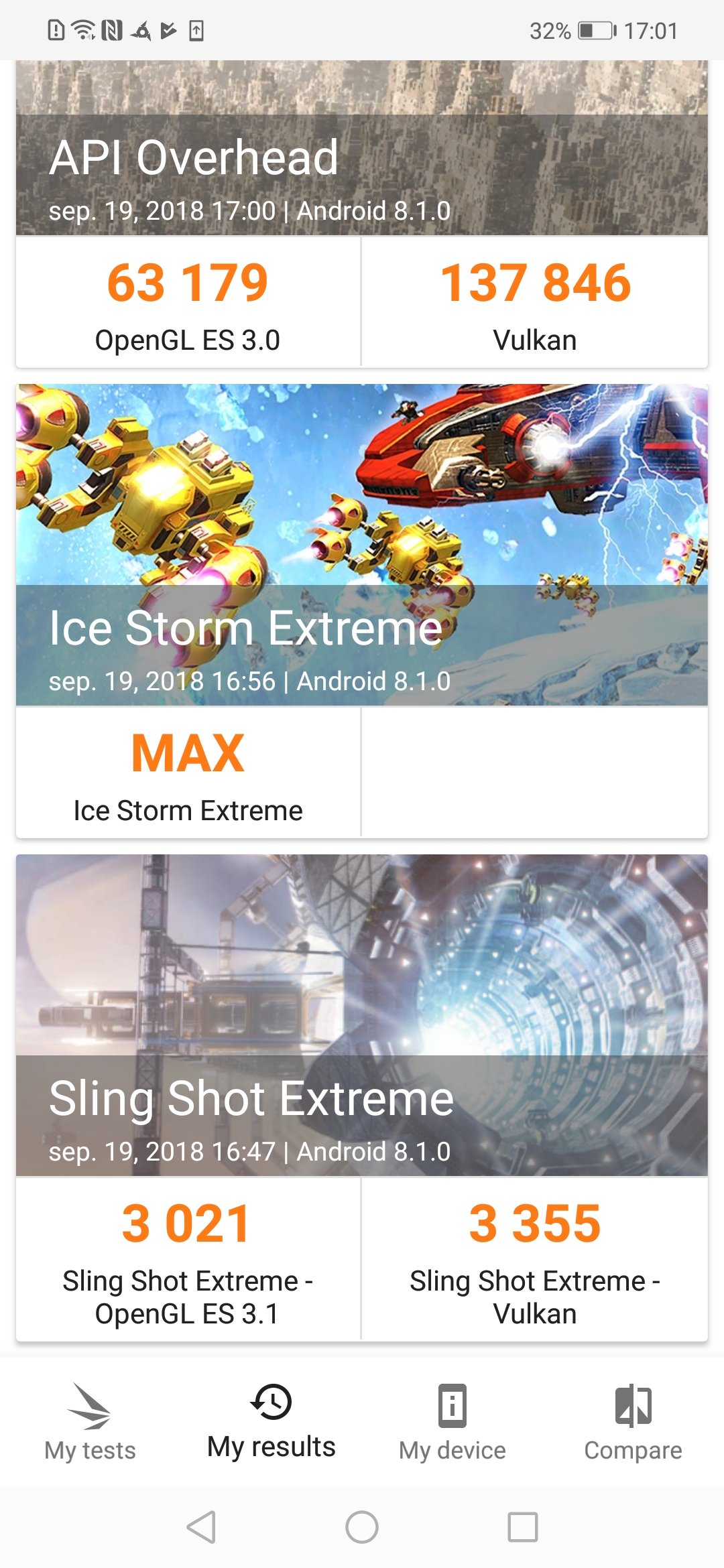The width and height of the screenshot is (724, 1568).
Task: Tap the system back button
Action: (x=201, y=1527)
